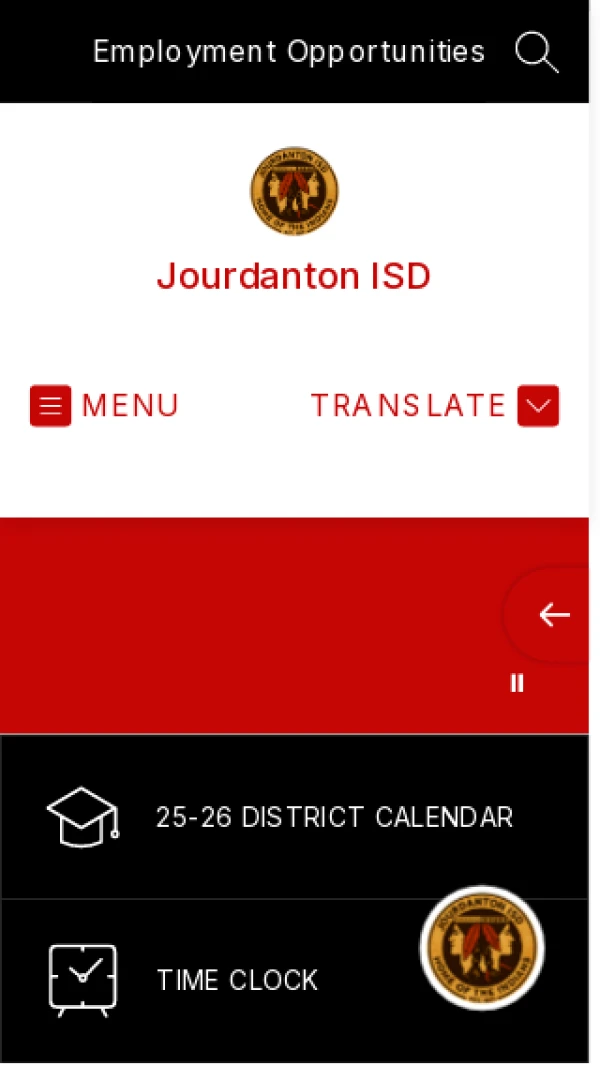The width and height of the screenshot is (600, 1065).
Task: Expand the Translate dropdown
Action: pyautogui.click(x=435, y=406)
